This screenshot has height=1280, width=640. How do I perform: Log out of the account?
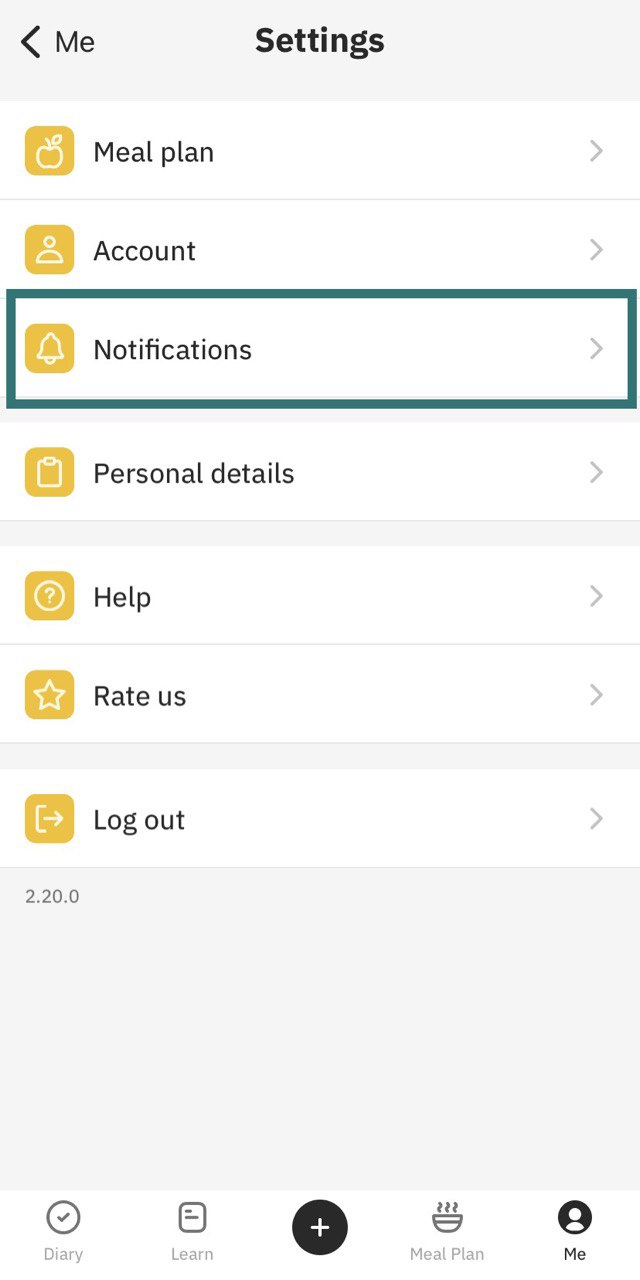[320, 819]
